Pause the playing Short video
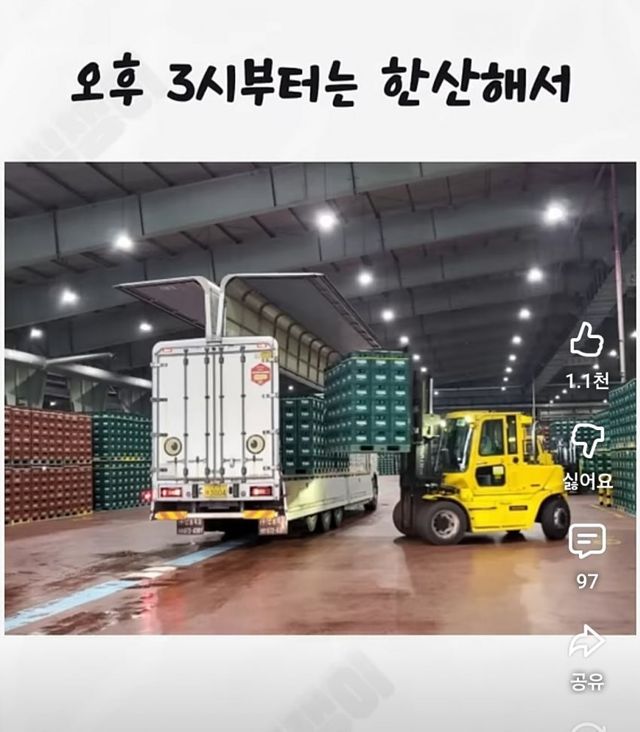The height and width of the screenshot is (732, 640). 300,400
